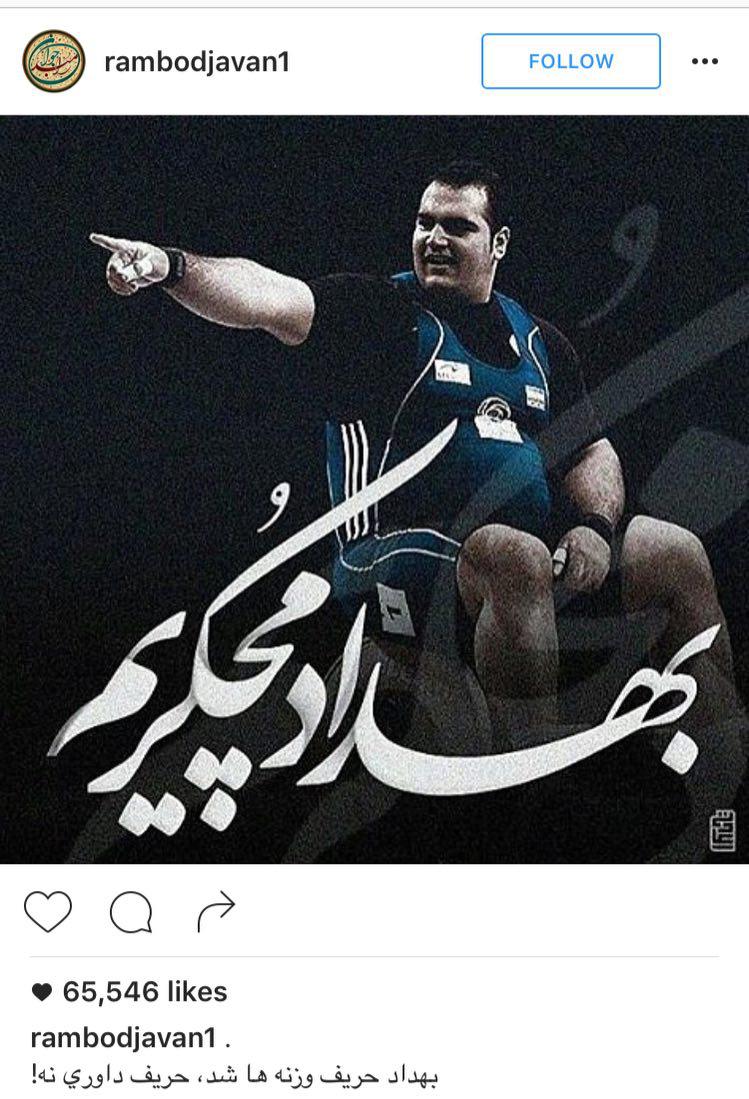Open comments with the speech bubble icon

tap(131, 911)
